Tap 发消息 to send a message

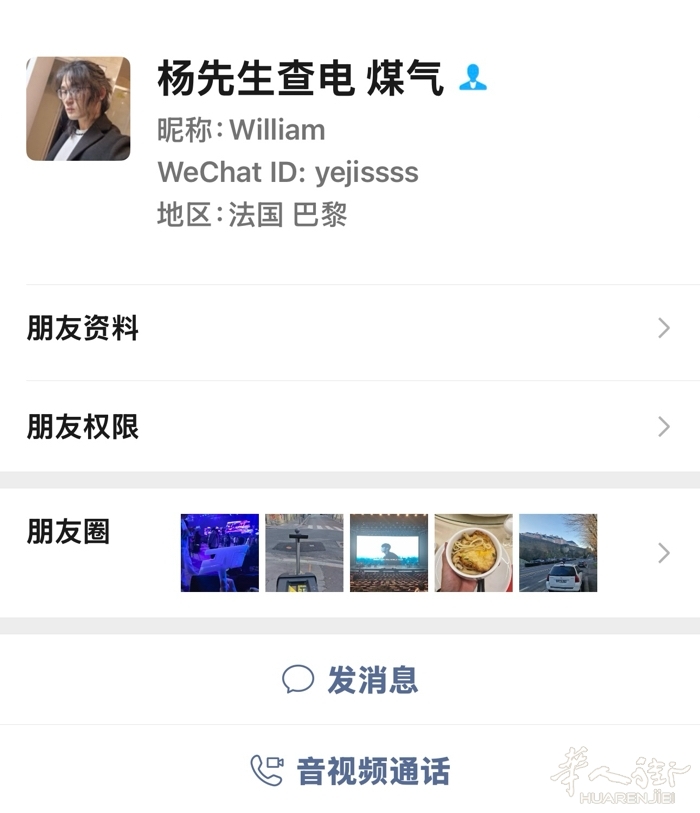click(350, 680)
